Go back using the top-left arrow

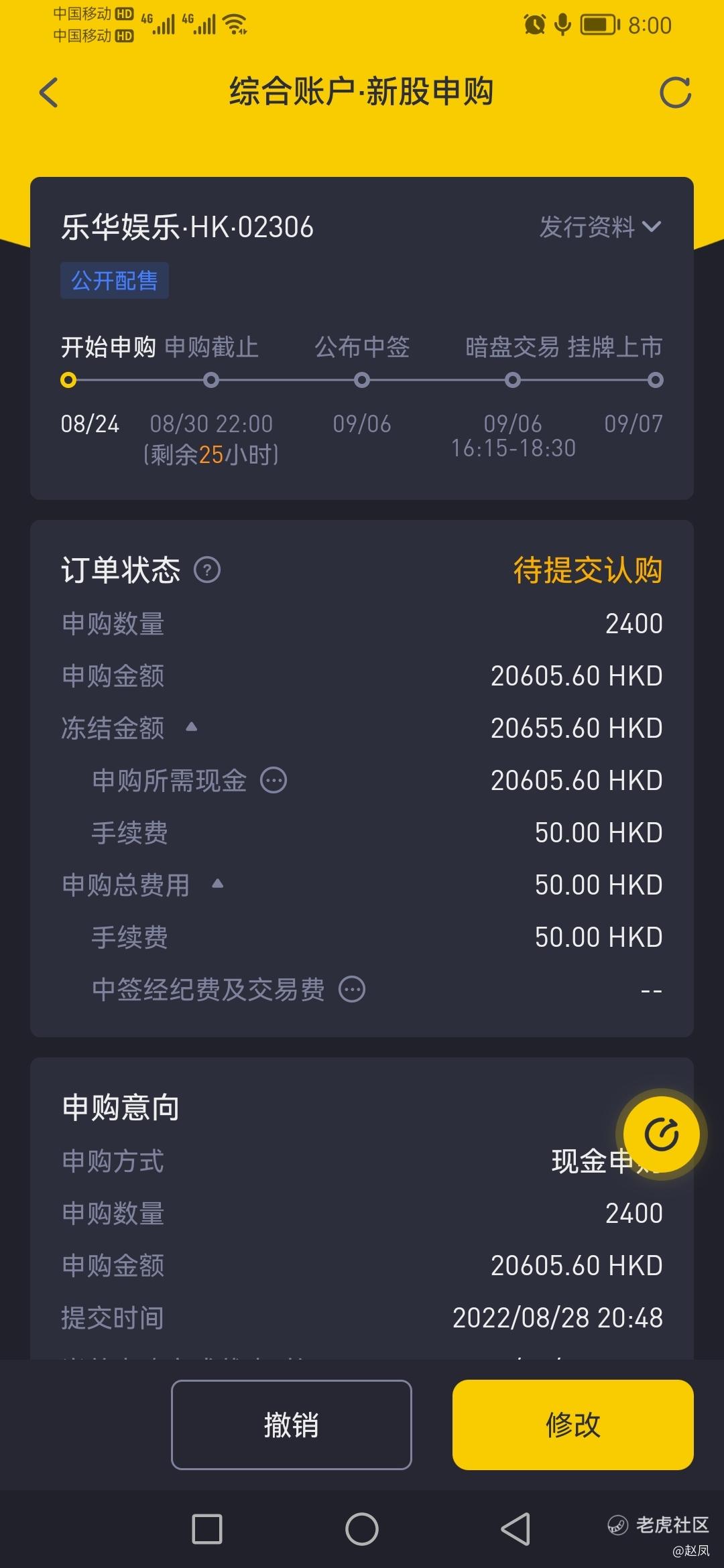click(49, 92)
